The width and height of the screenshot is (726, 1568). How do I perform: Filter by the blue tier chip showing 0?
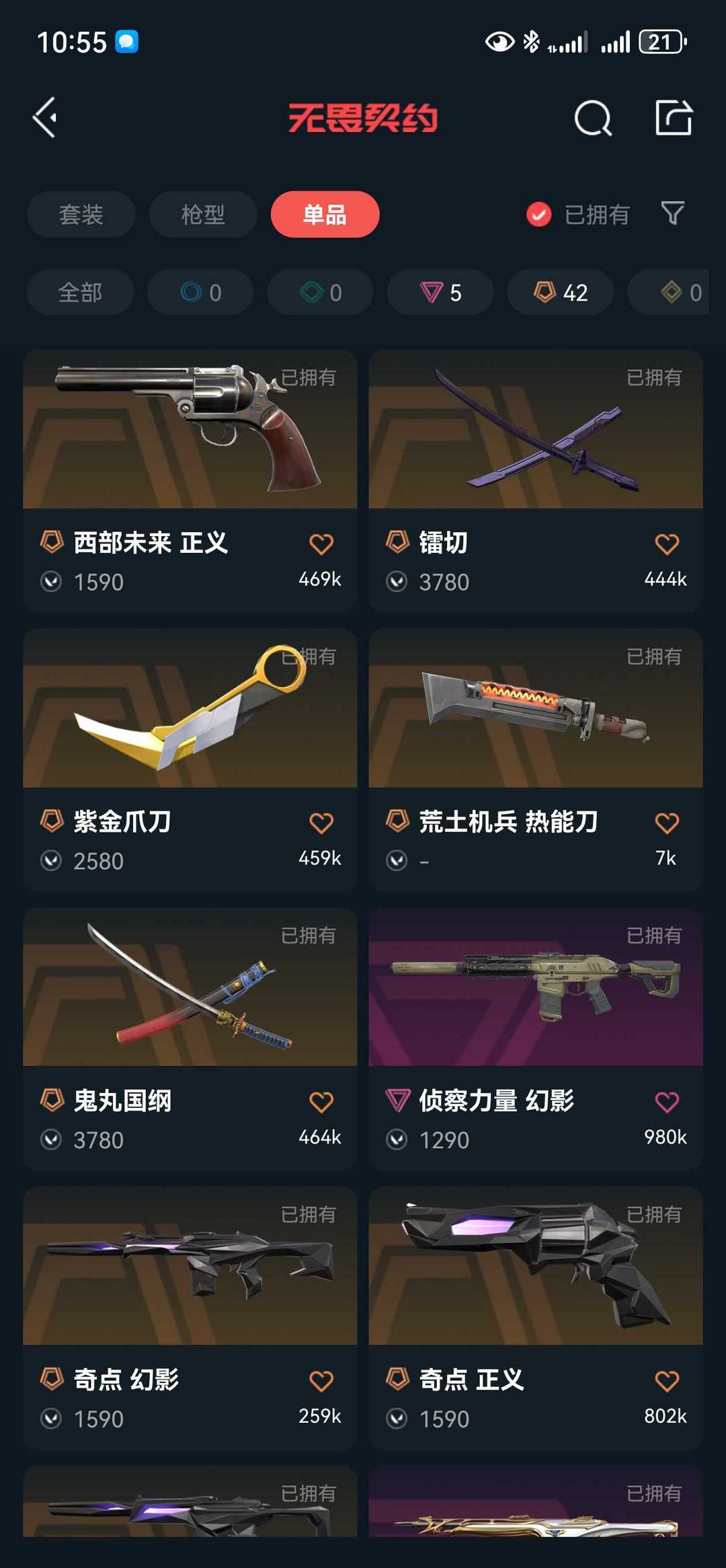[200, 293]
